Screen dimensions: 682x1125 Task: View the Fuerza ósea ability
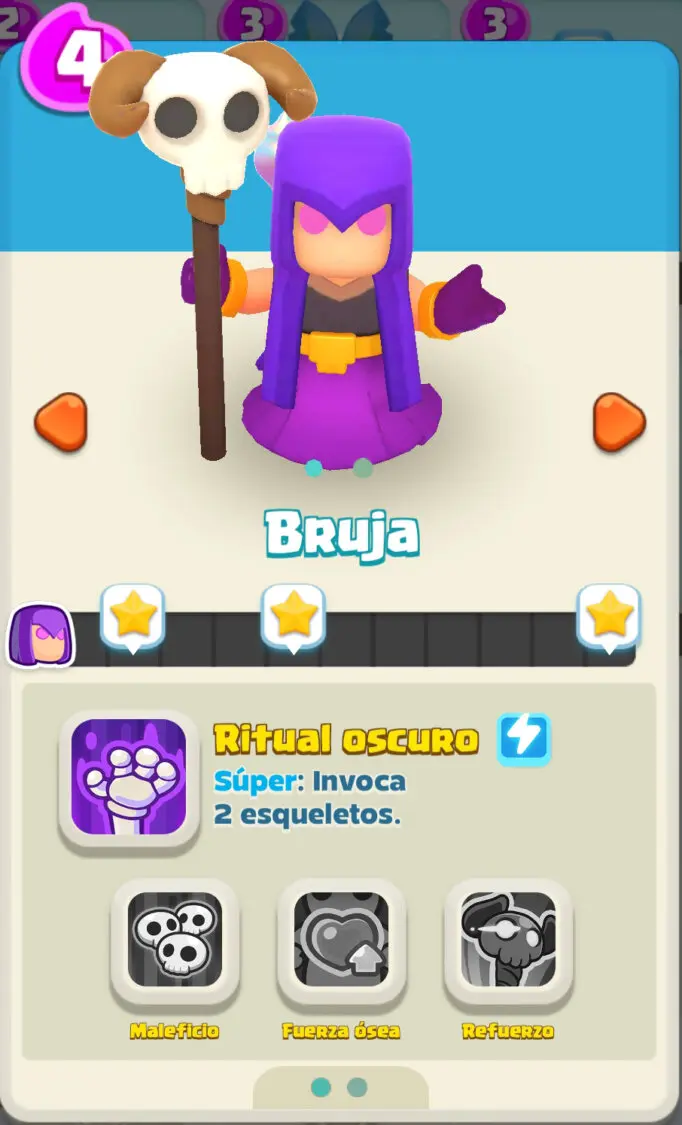[x=341, y=940]
